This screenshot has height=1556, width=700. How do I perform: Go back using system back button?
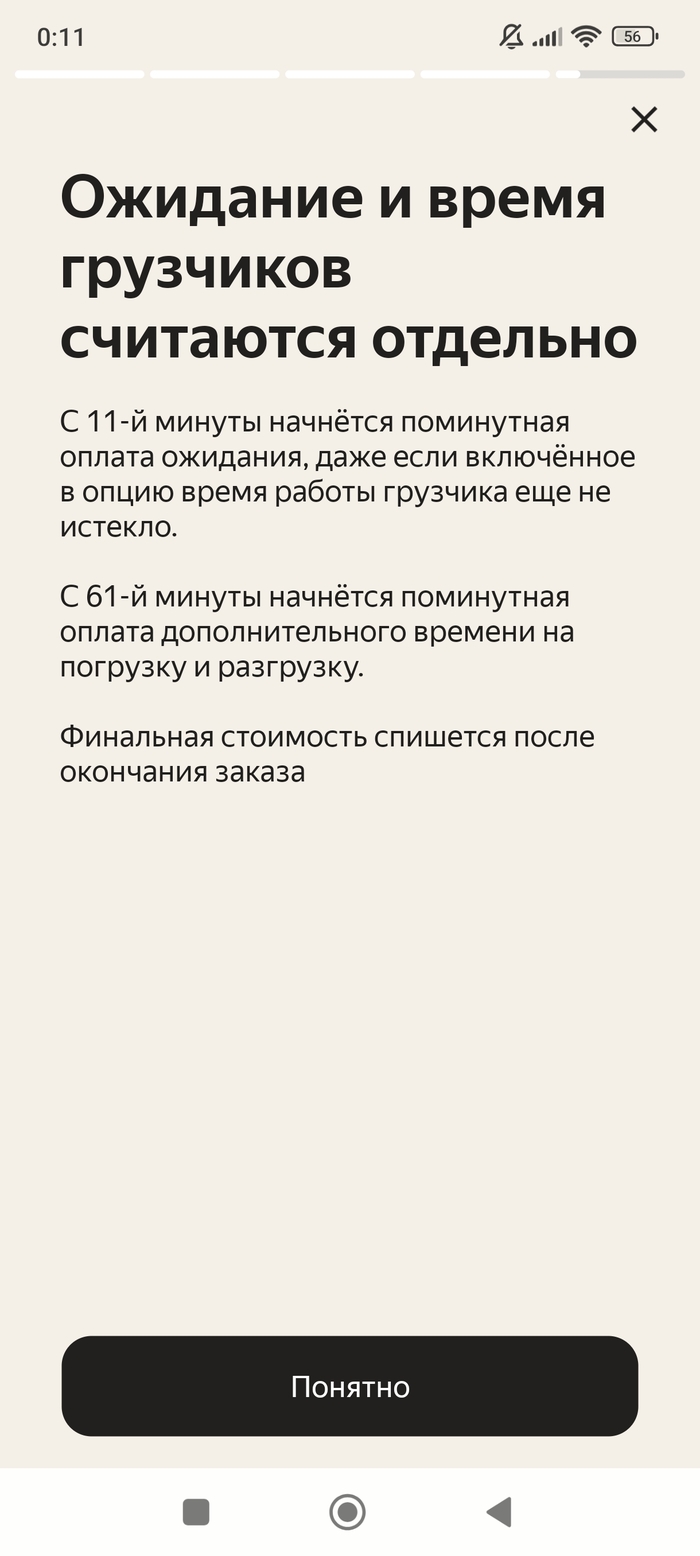[499, 1511]
